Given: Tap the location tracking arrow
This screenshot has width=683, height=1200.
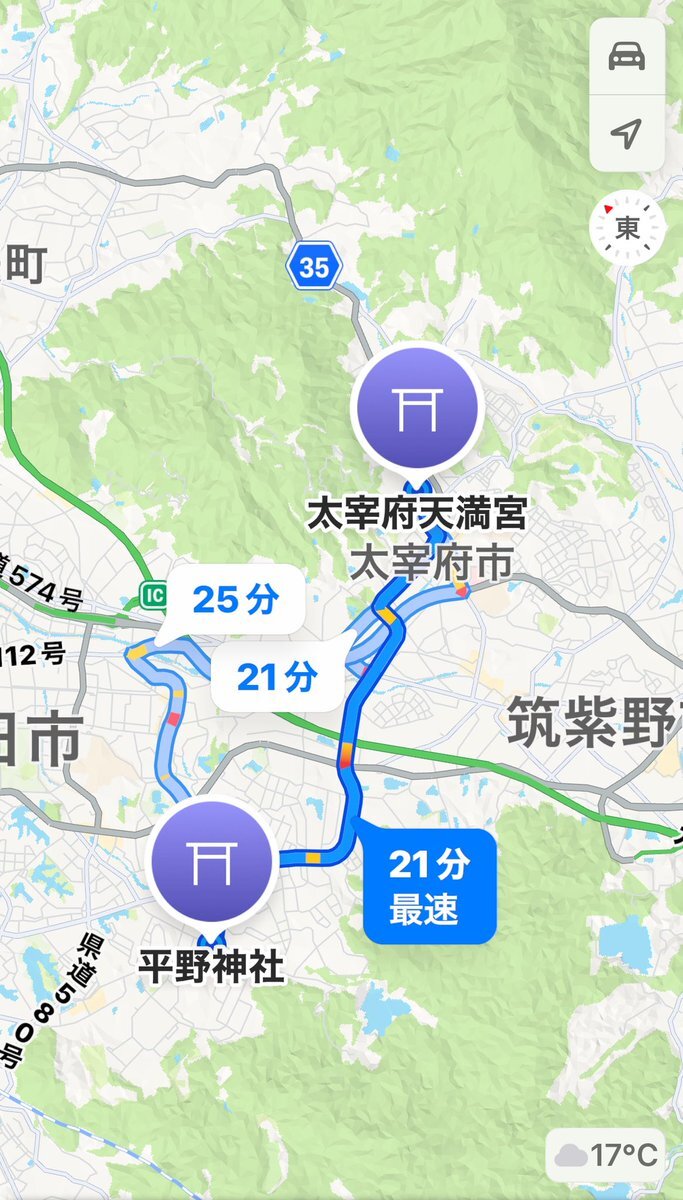Looking at the screenshot, I should coord(627,133).
